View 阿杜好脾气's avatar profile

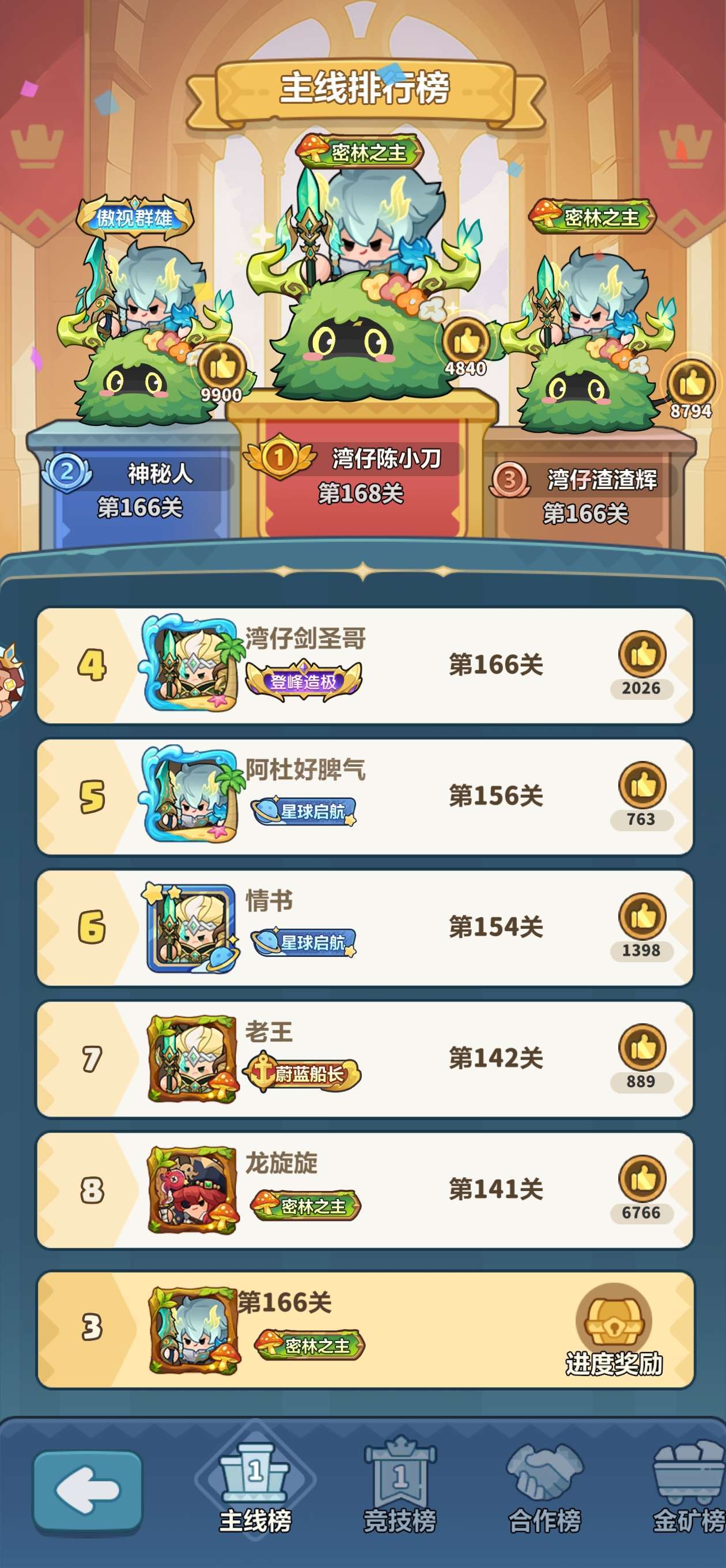pos(190,794)
